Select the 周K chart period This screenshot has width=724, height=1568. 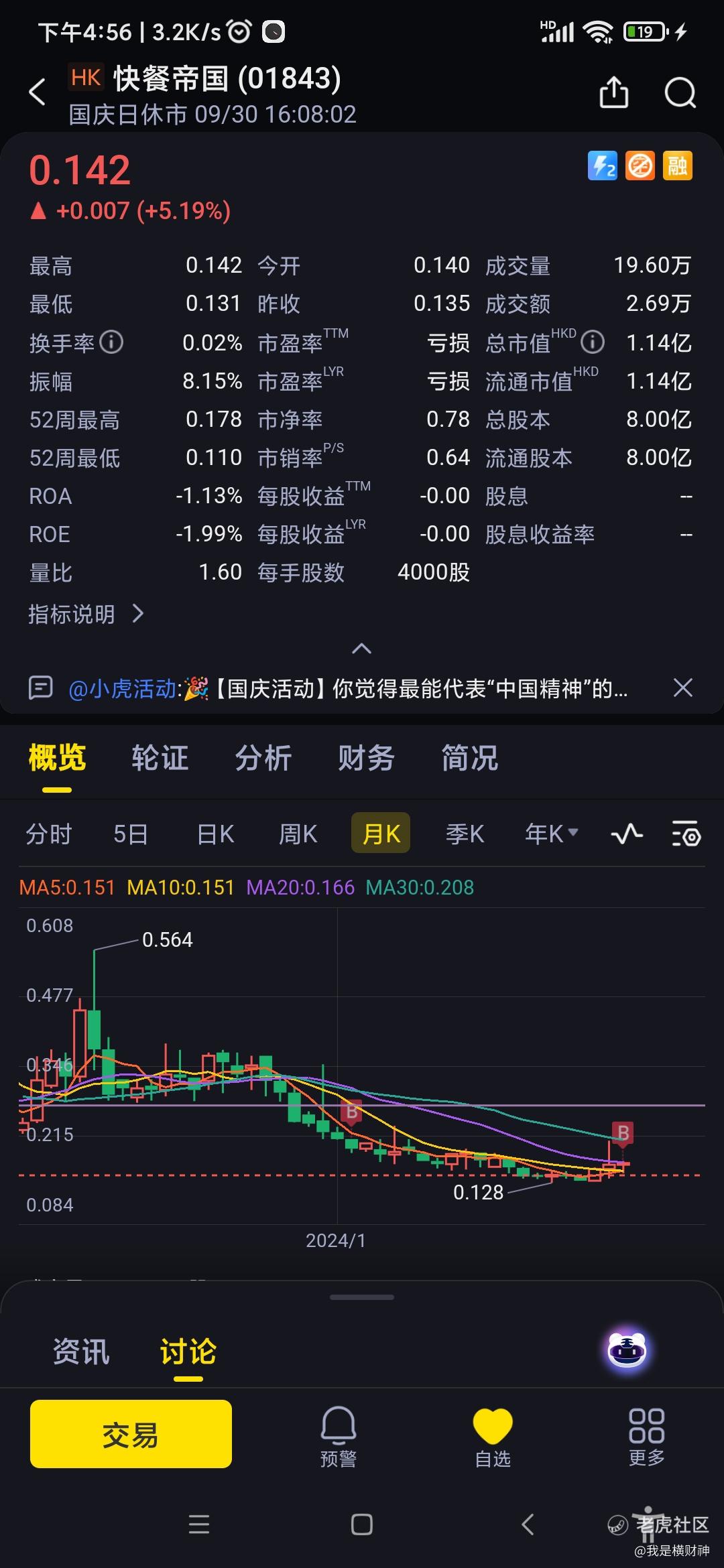point(298,834)
